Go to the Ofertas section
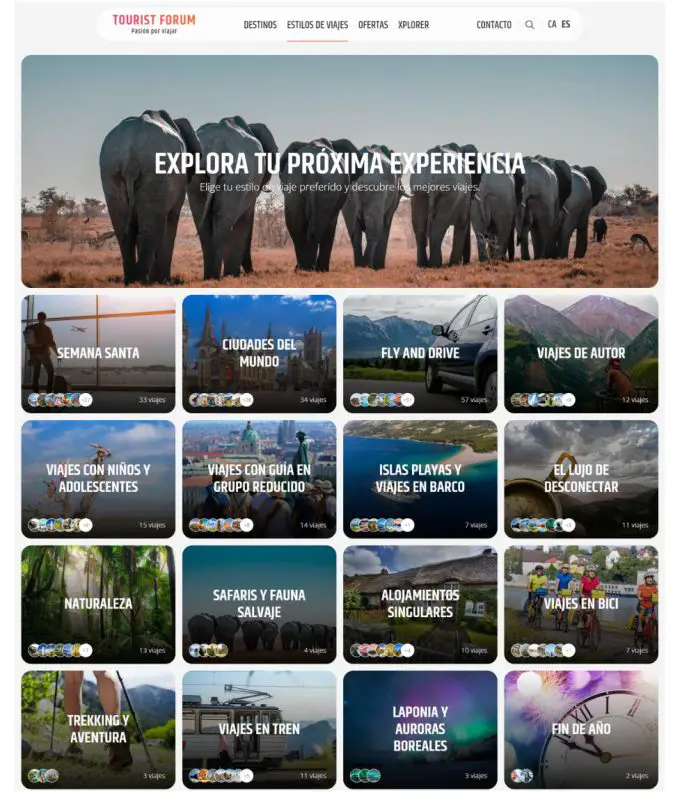Screen dimensions: 682x800 (373, 25)
